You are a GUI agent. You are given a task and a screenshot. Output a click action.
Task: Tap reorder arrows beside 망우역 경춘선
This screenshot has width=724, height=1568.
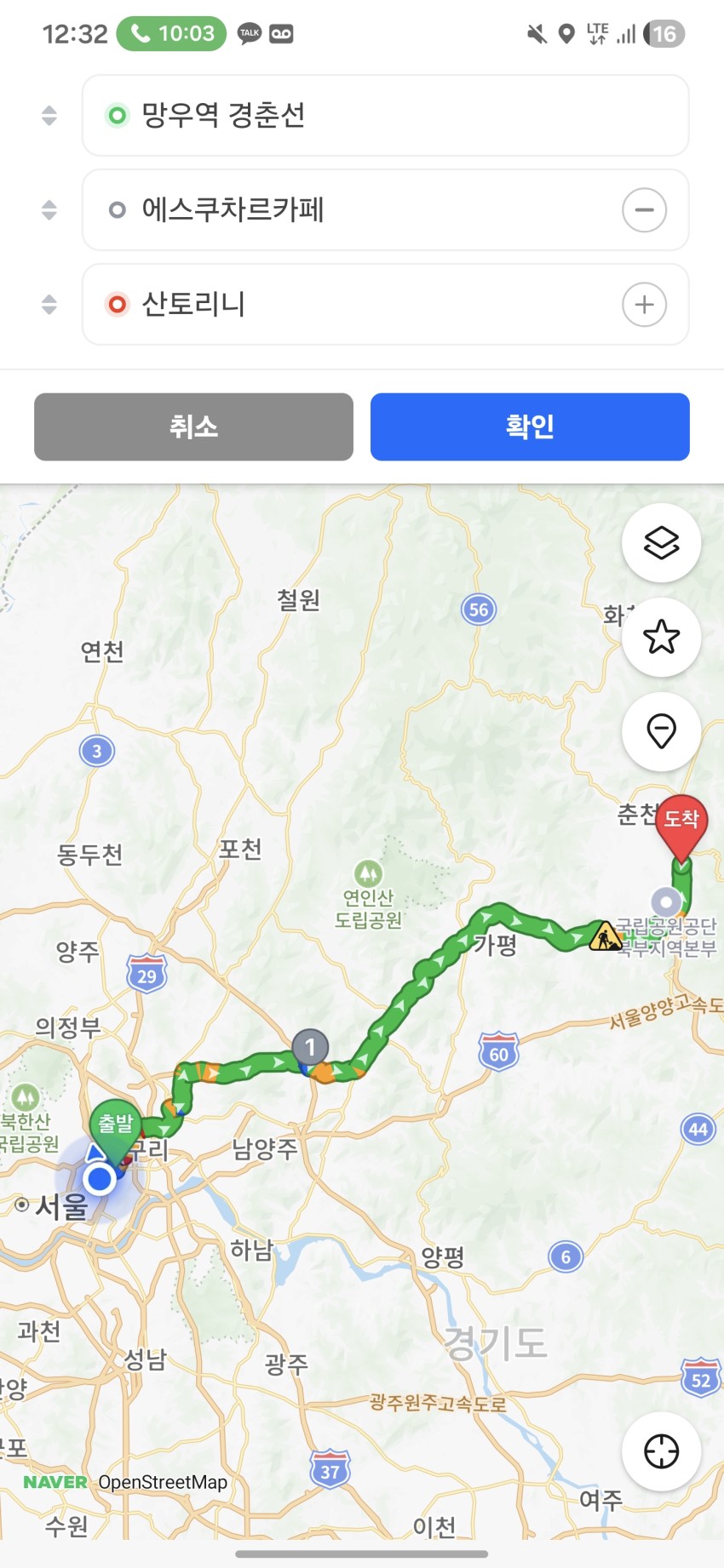click(x=49, y=116)
